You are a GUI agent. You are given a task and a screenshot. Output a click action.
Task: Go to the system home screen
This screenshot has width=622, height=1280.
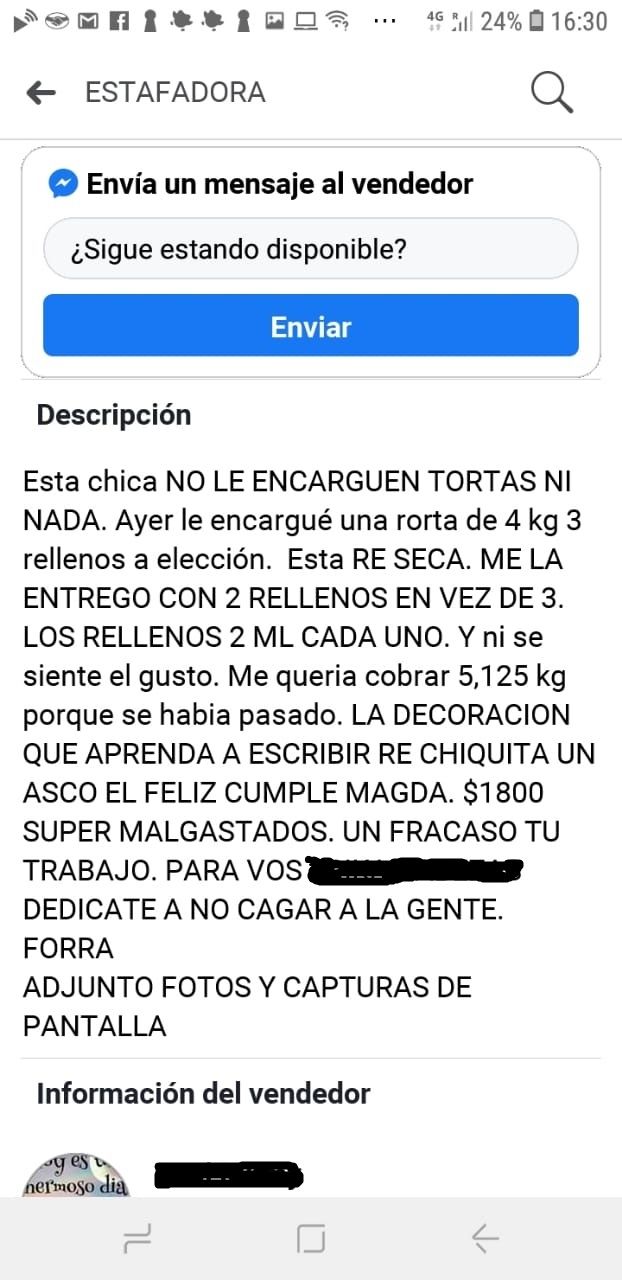pos(311,1240)
